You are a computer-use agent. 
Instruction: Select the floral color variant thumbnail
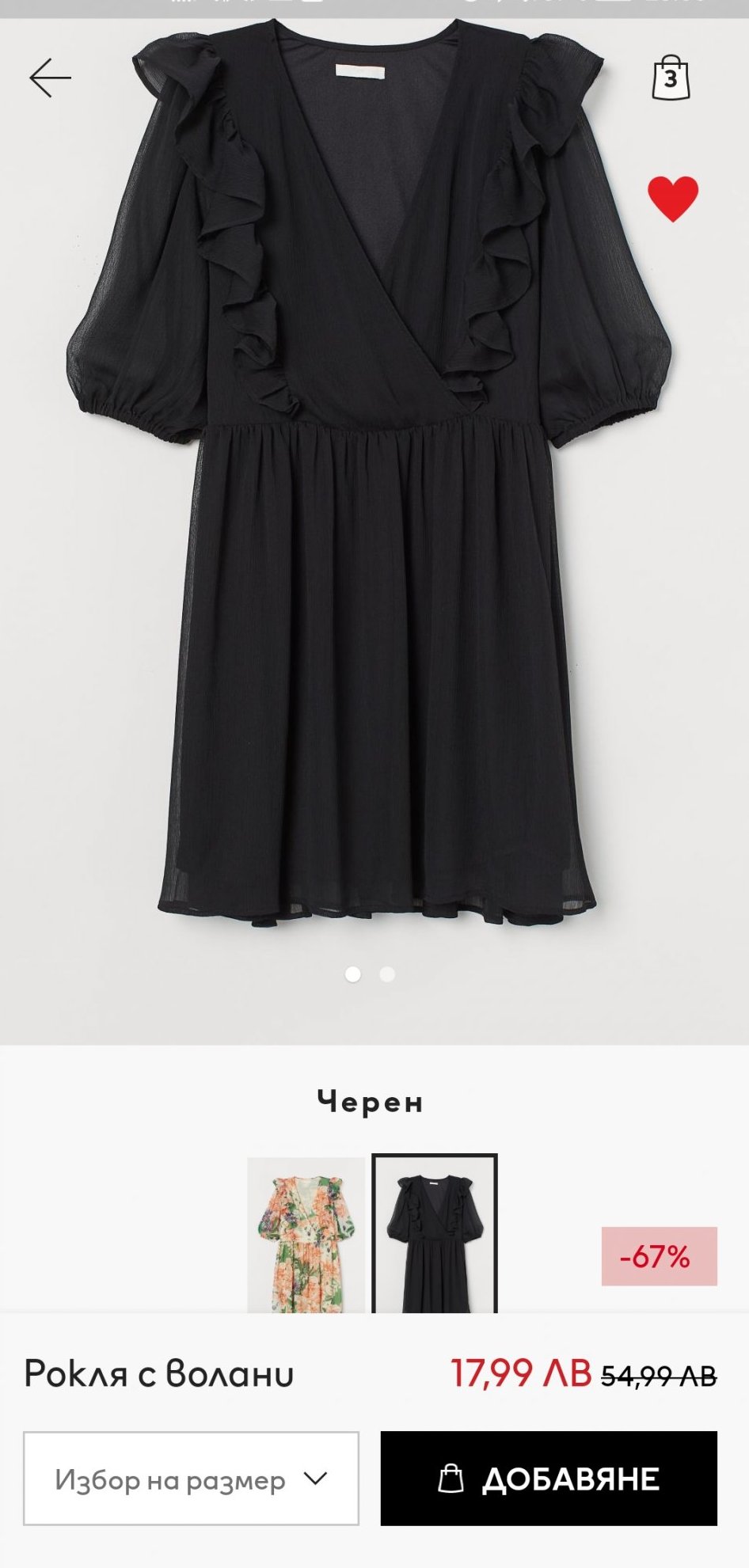pos(306,1235)
